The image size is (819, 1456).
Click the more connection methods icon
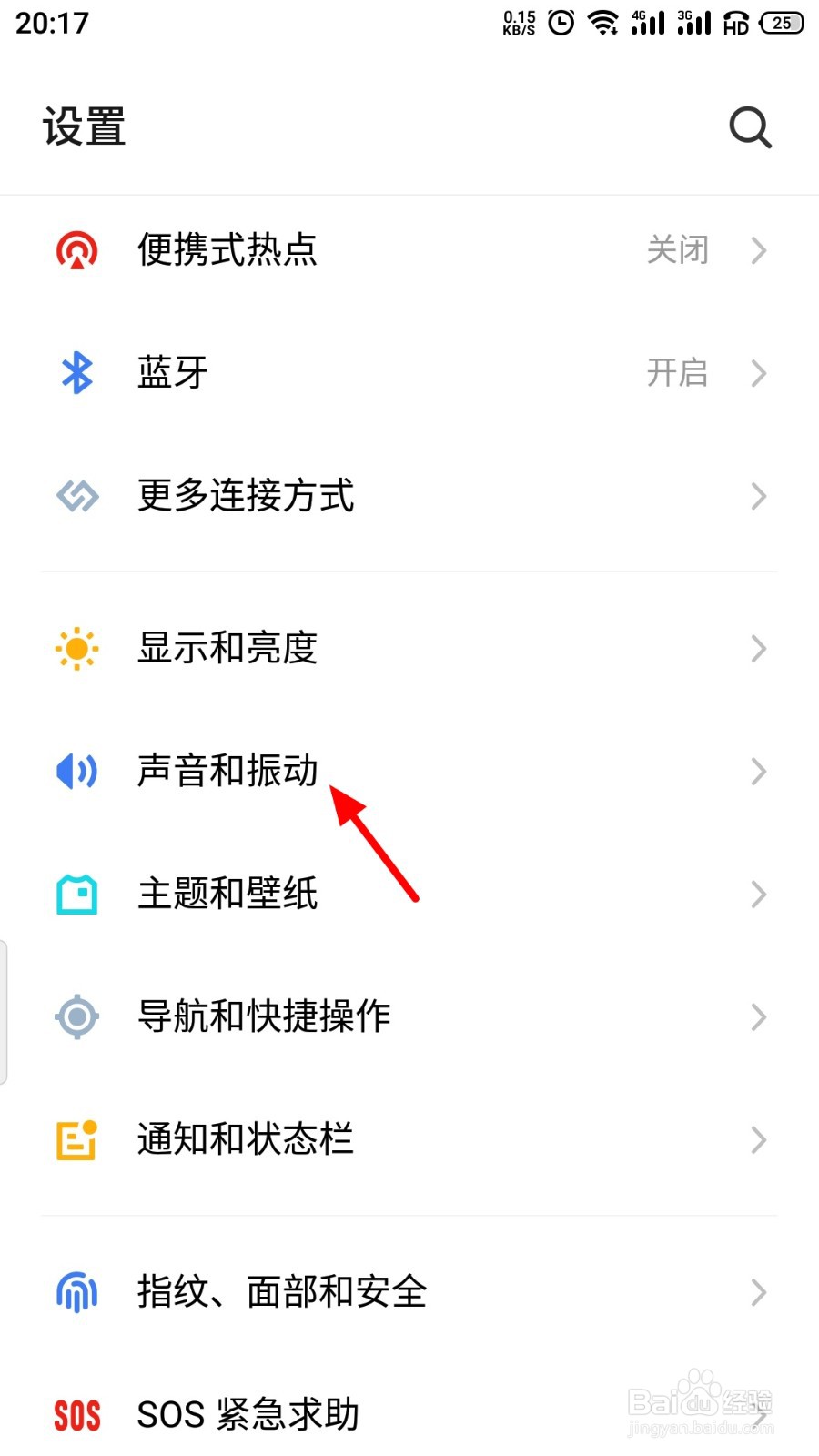76,496
